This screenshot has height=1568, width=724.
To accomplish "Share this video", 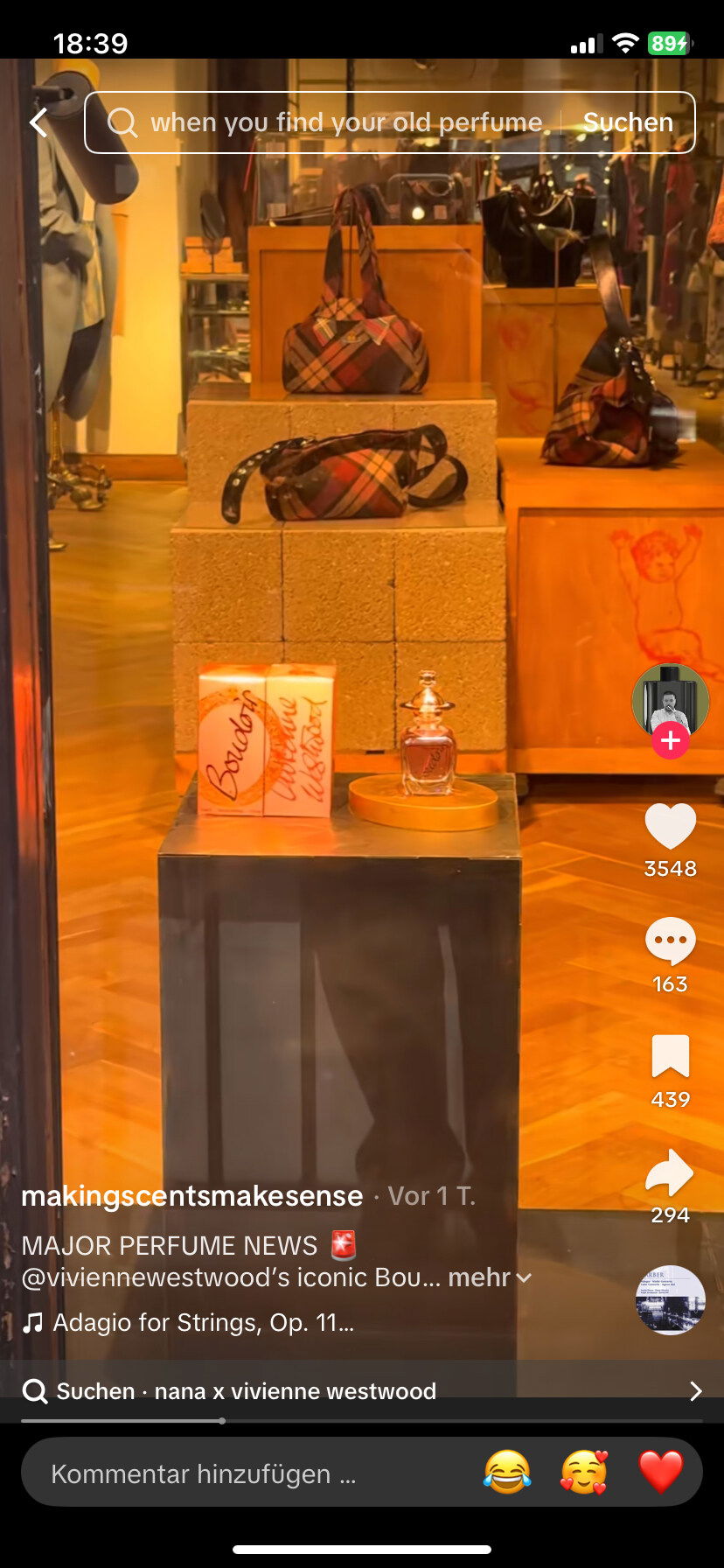I will coord(671,1172).
